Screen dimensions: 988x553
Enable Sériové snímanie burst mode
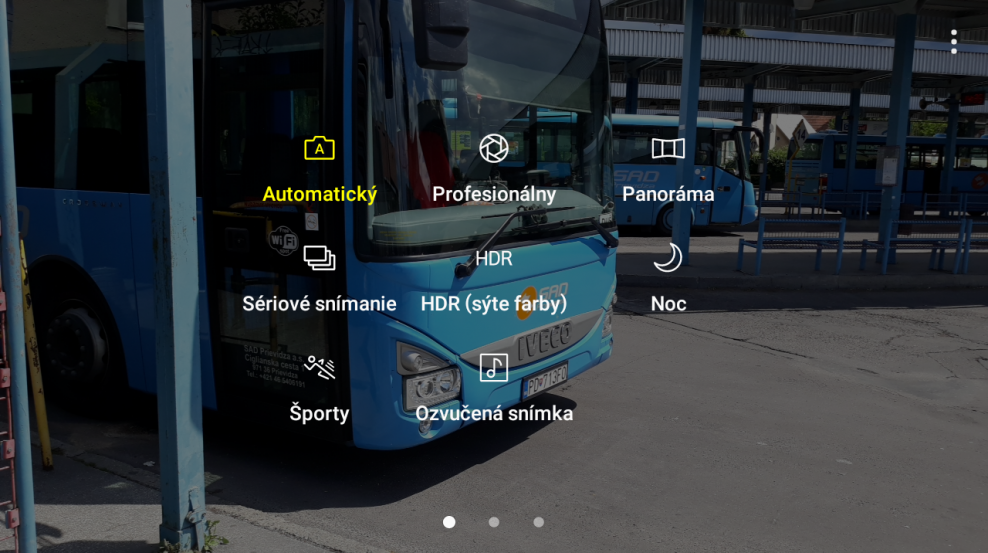(319, 279)
